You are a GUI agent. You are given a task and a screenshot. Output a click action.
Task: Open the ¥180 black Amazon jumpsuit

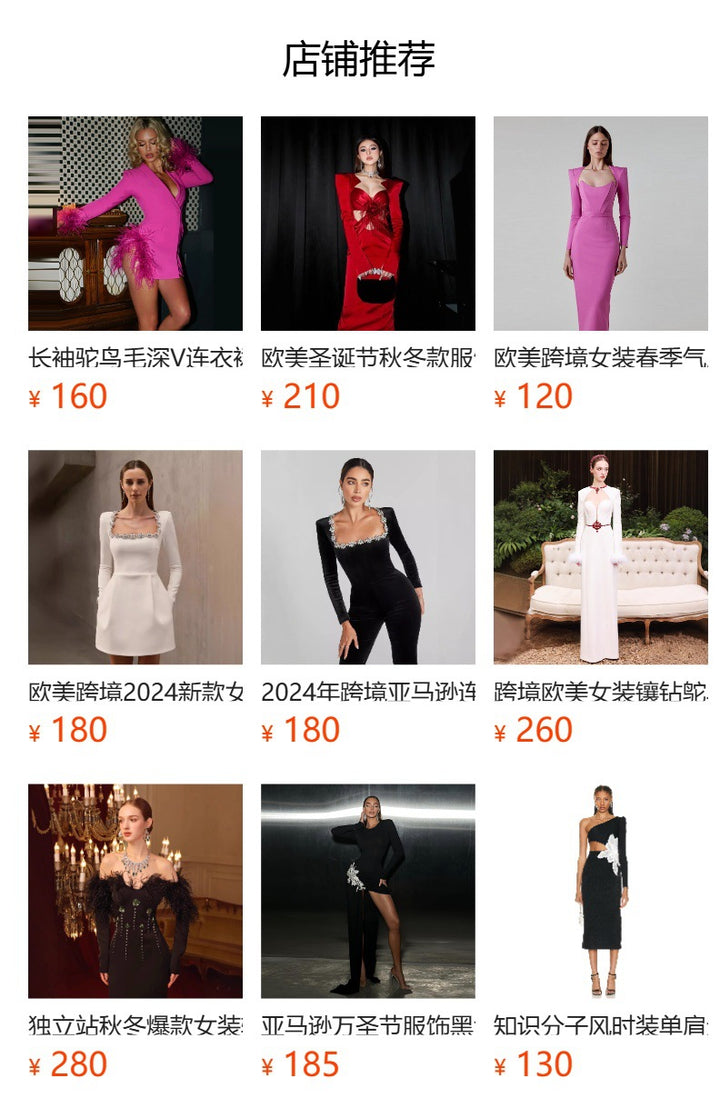tap(368, 557)
